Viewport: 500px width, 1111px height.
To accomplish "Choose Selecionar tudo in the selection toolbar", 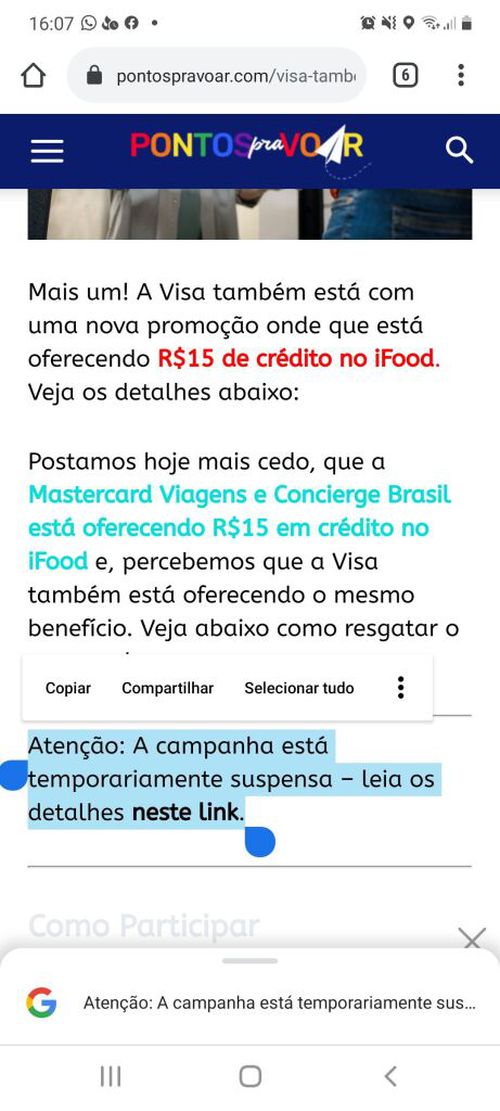I will pos(299,688).
